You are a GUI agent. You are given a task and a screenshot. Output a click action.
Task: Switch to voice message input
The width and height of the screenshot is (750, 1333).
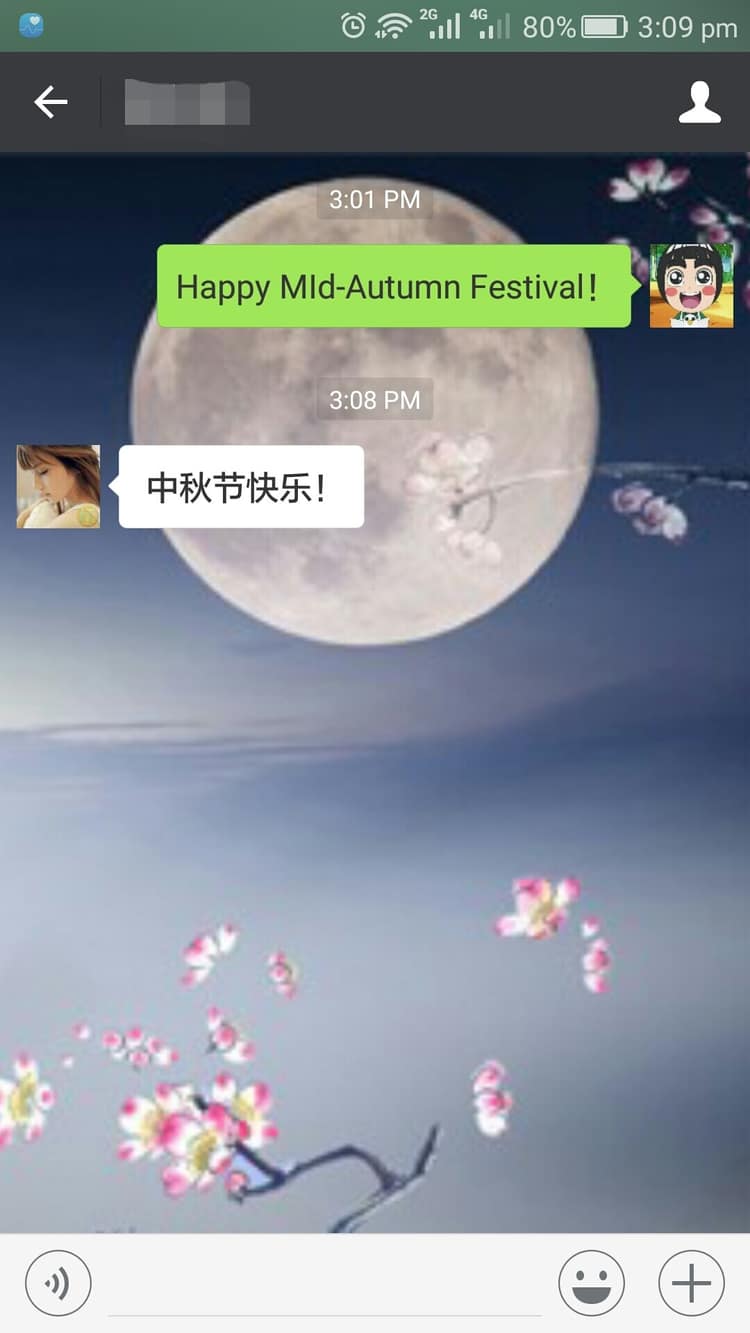pos(58,1283)
